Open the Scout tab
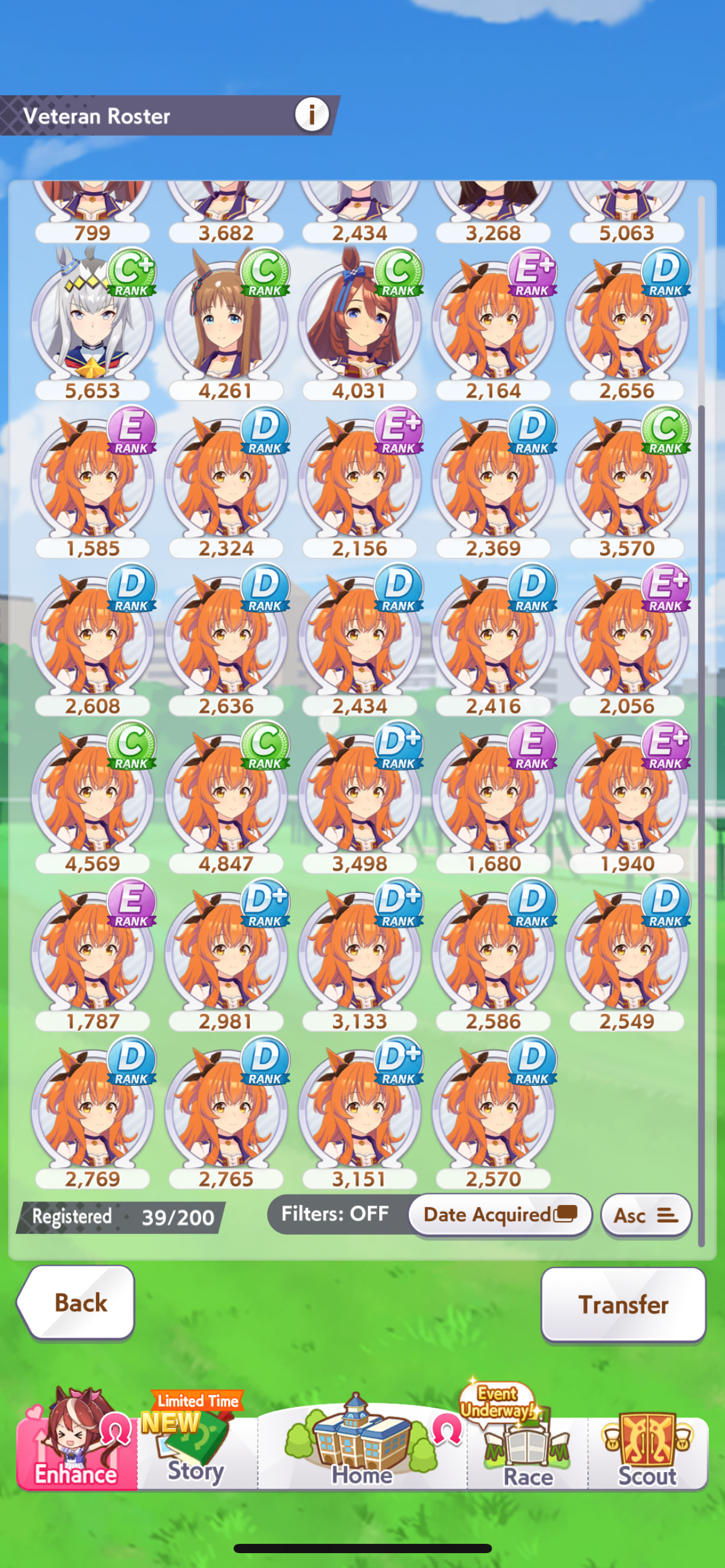 click(x=648, y=1449)
